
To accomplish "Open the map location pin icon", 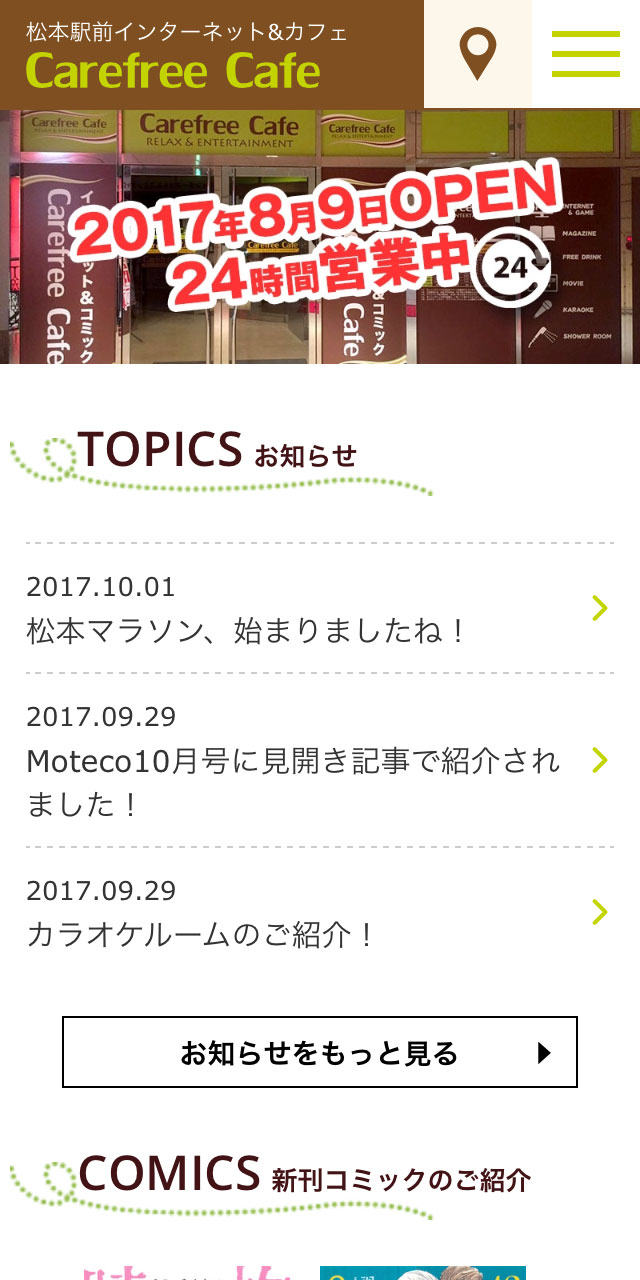I will click(x=478, y=54).
